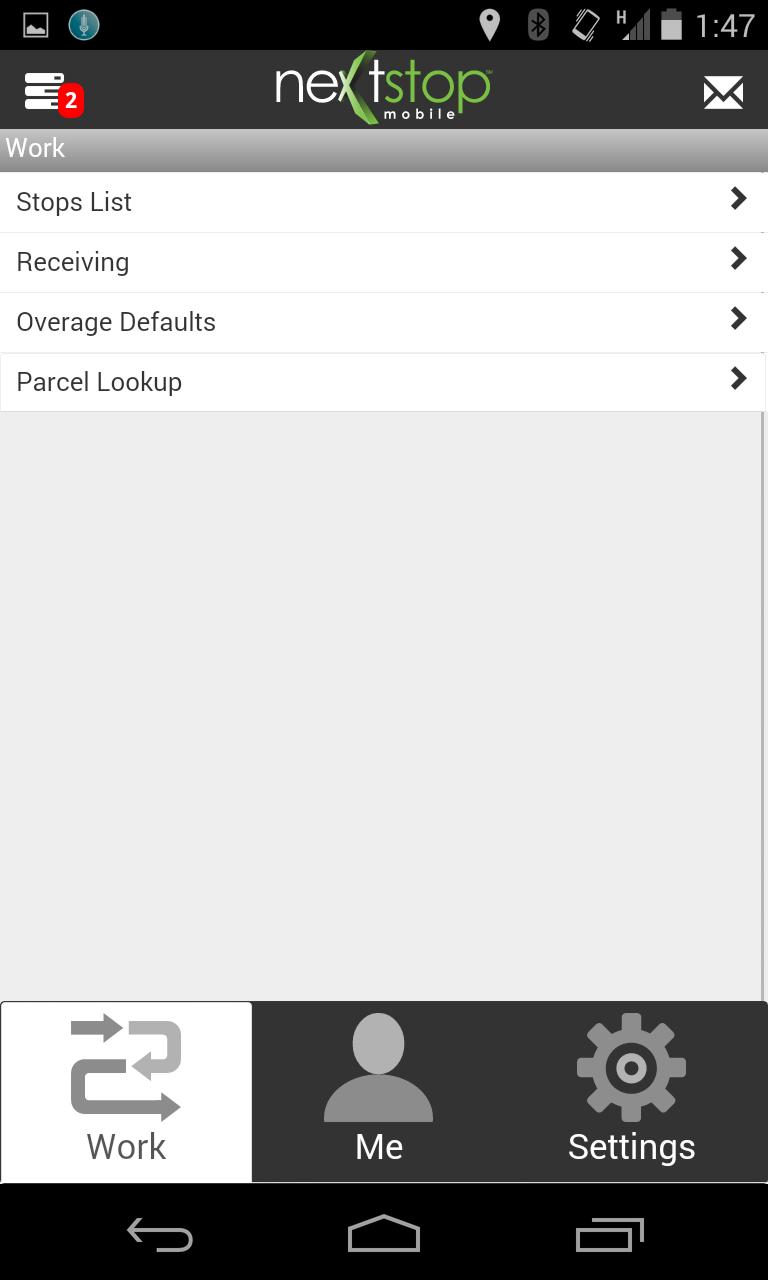Screen dimensions: 768x1280
Task: Select the Work tab
Action: click(126, 1092)
